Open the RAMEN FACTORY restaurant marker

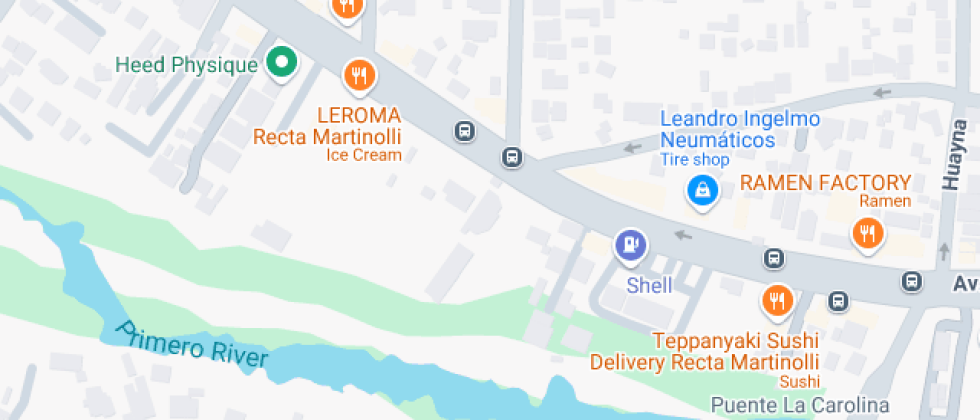(x=867, y=234)
